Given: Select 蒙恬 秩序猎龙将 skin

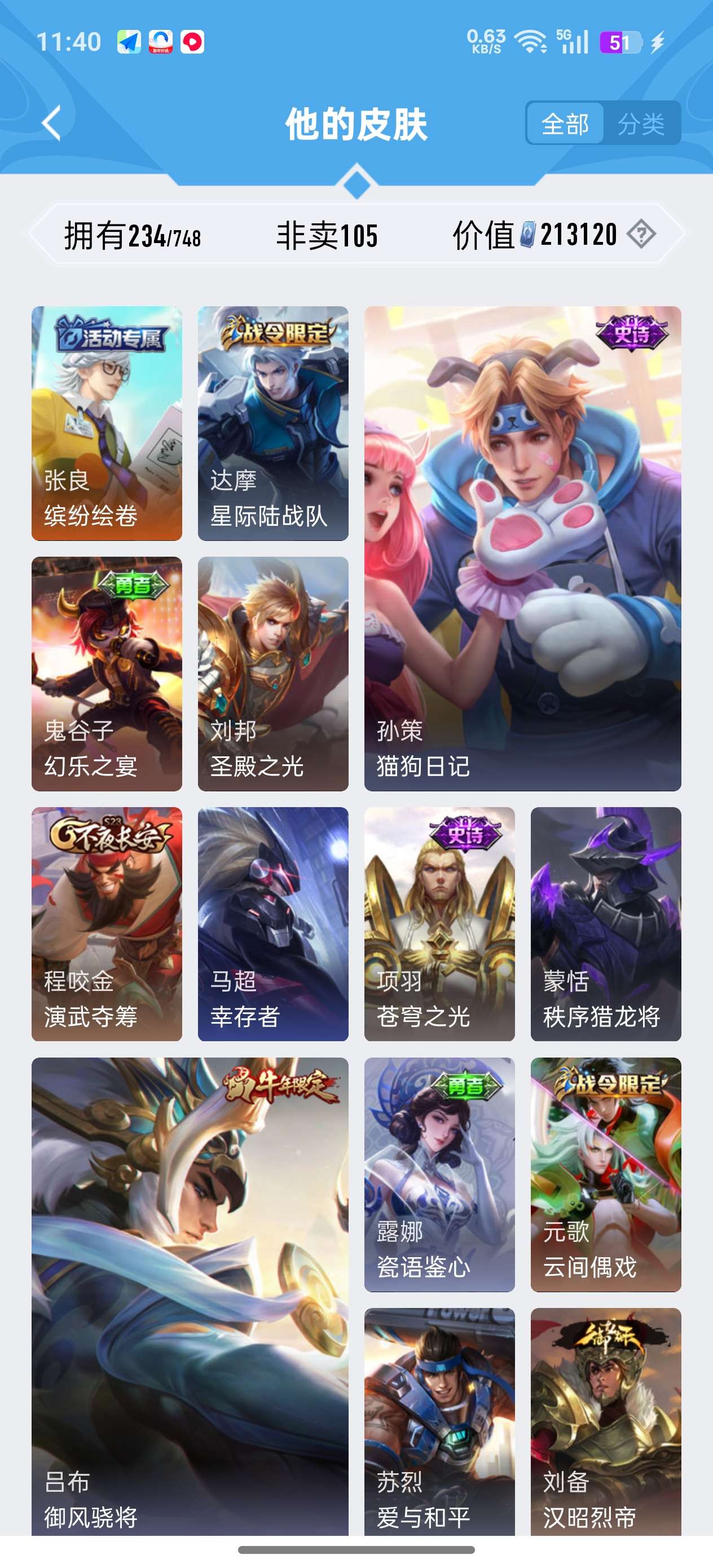Looking at the screenshot, I should click(605, 924).
